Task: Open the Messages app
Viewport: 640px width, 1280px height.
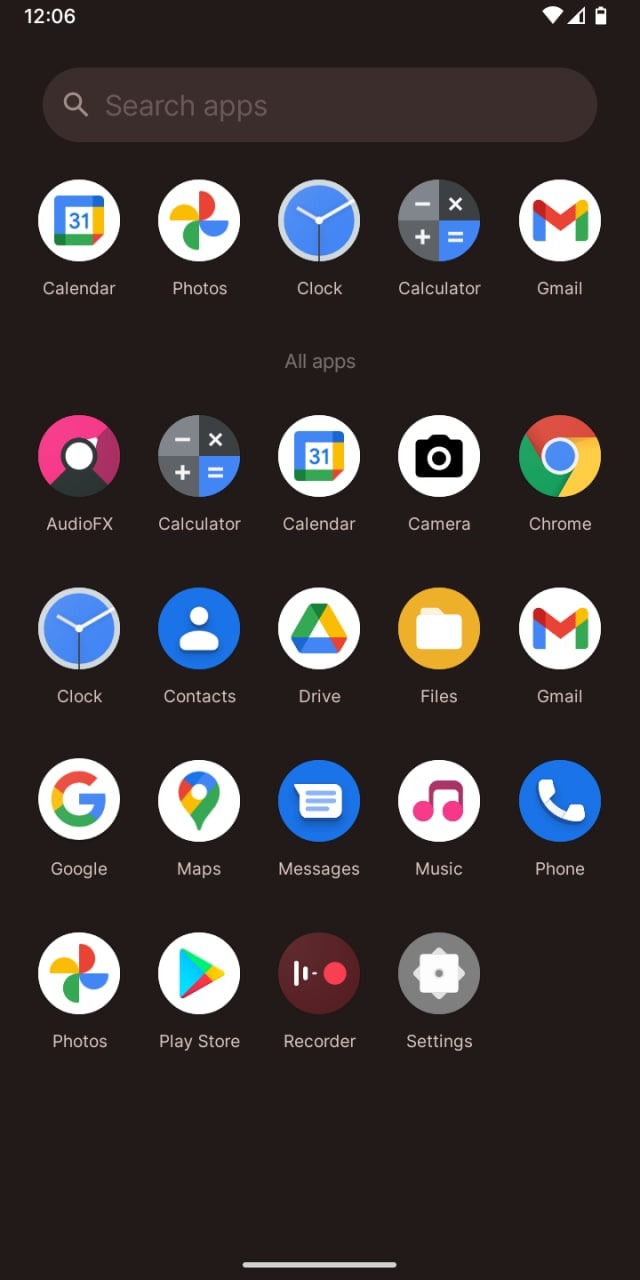Action: (319, 801)
